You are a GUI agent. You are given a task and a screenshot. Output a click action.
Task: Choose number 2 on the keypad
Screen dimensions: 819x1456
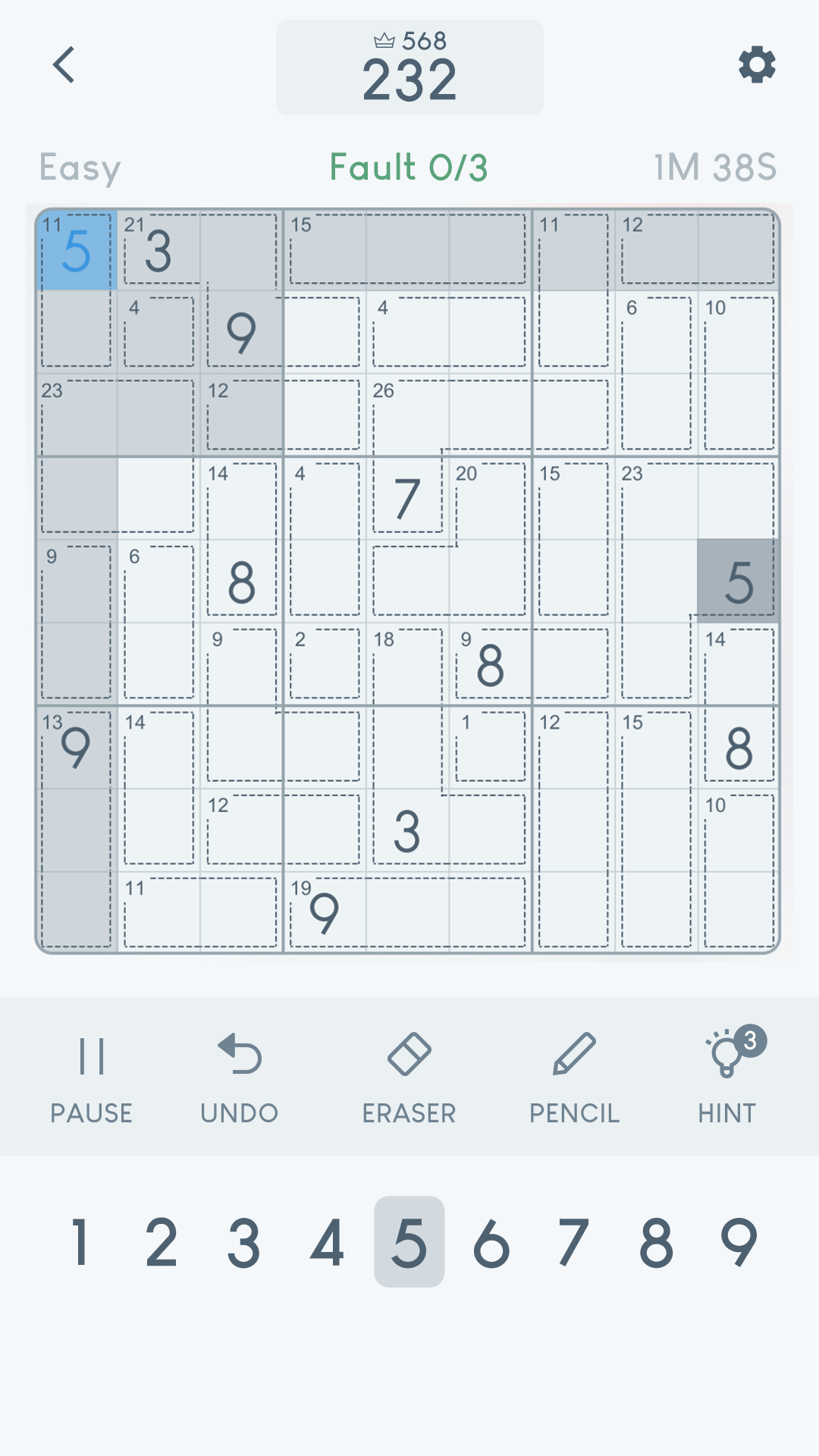click(x=162, y=1242)
